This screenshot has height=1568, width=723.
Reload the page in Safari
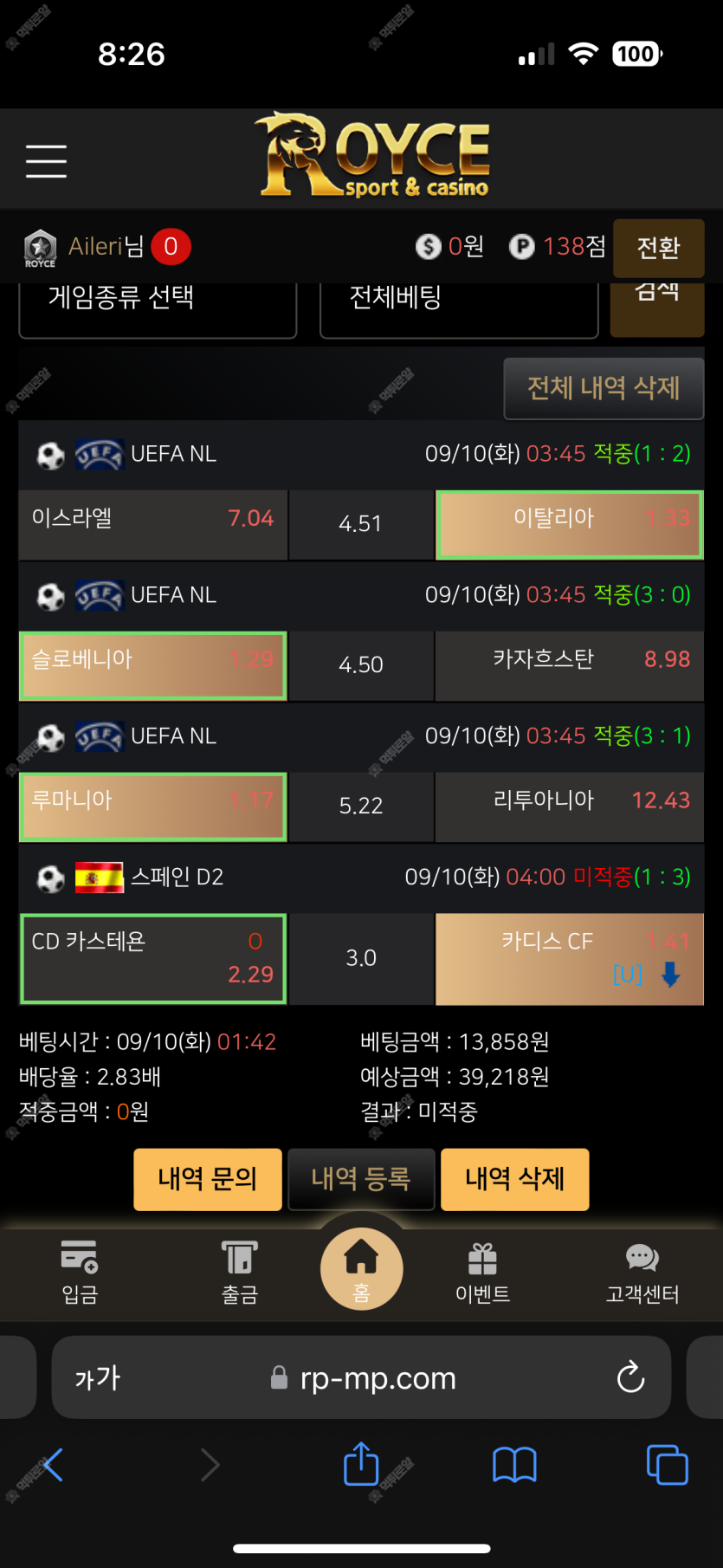(x=630, y=1377)
